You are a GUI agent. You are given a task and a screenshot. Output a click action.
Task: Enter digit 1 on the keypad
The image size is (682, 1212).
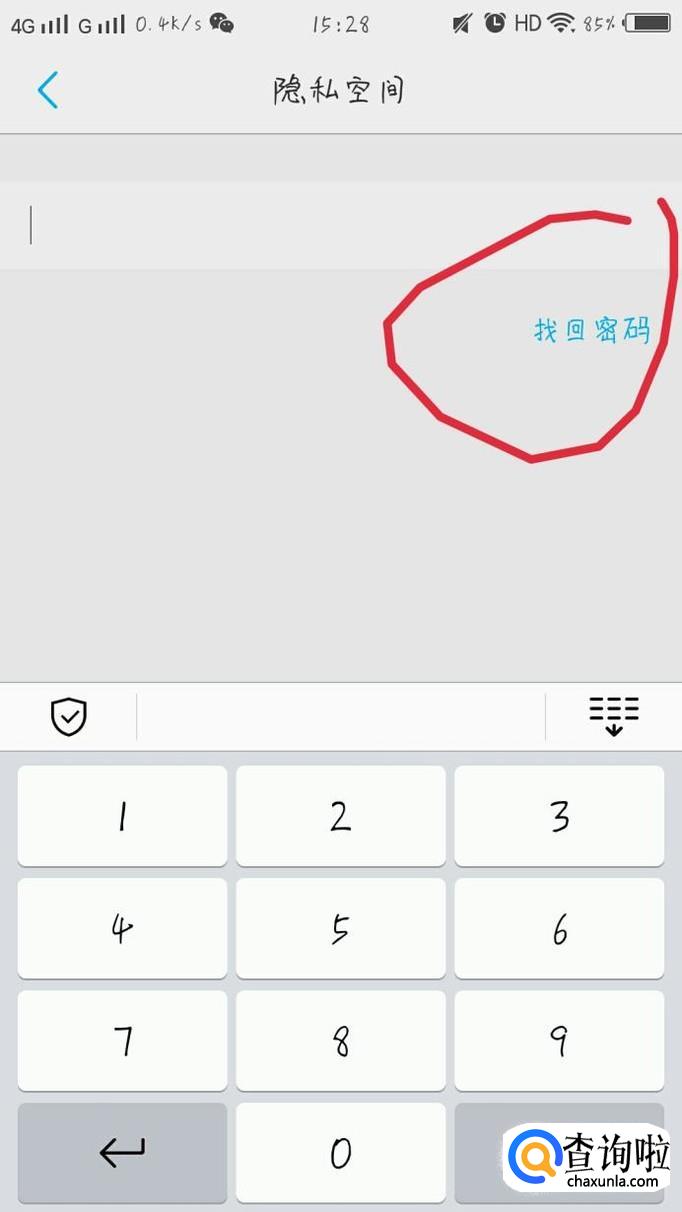122,816
